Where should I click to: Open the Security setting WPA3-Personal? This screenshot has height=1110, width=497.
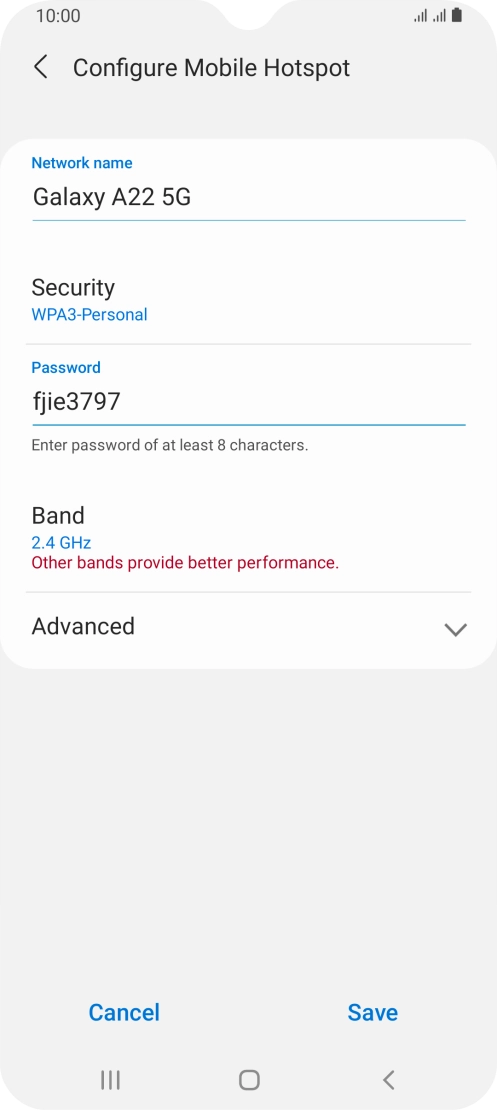(x=248, y=299)
